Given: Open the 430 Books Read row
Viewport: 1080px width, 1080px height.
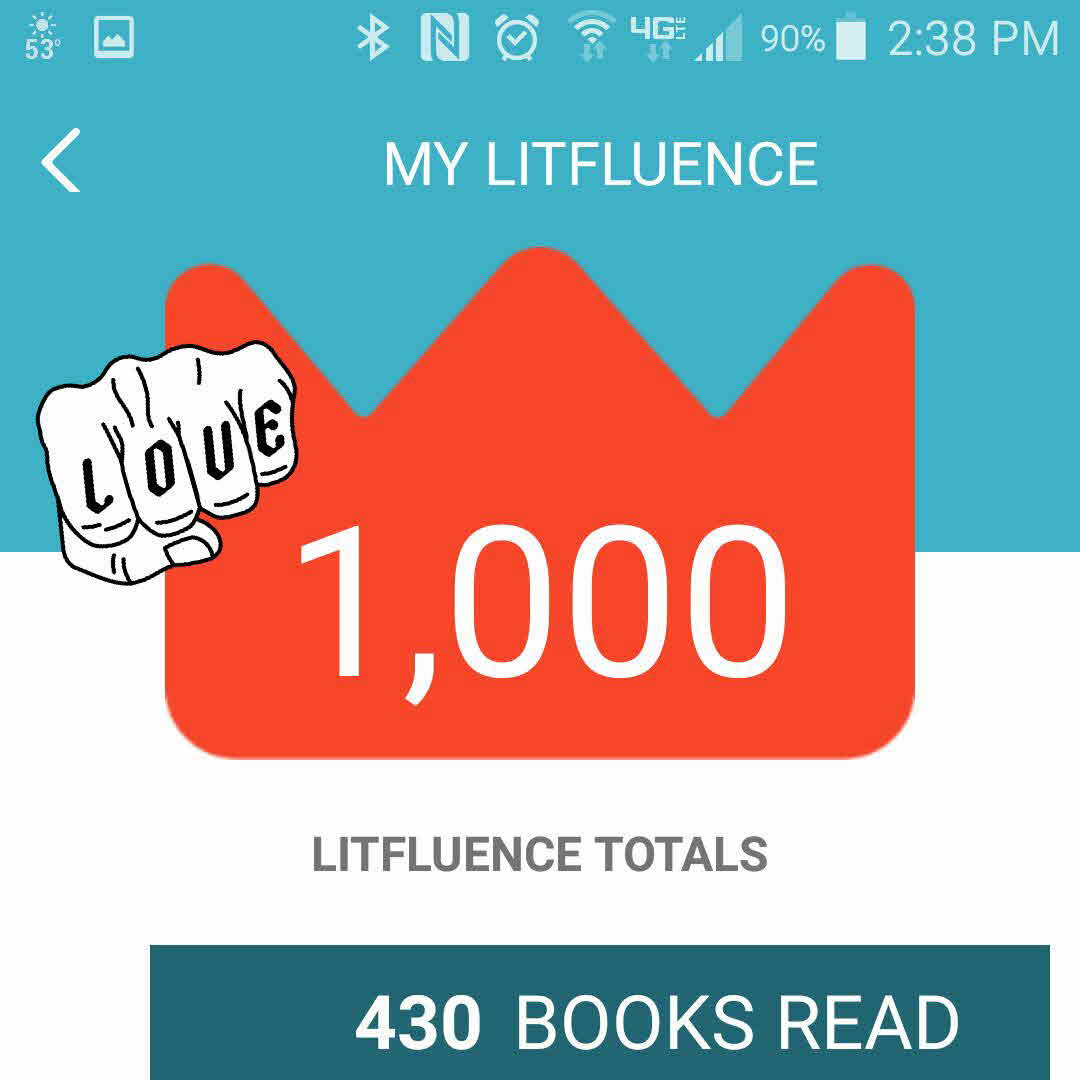Looking at the screenshot, I should [x=600, y=1020].
